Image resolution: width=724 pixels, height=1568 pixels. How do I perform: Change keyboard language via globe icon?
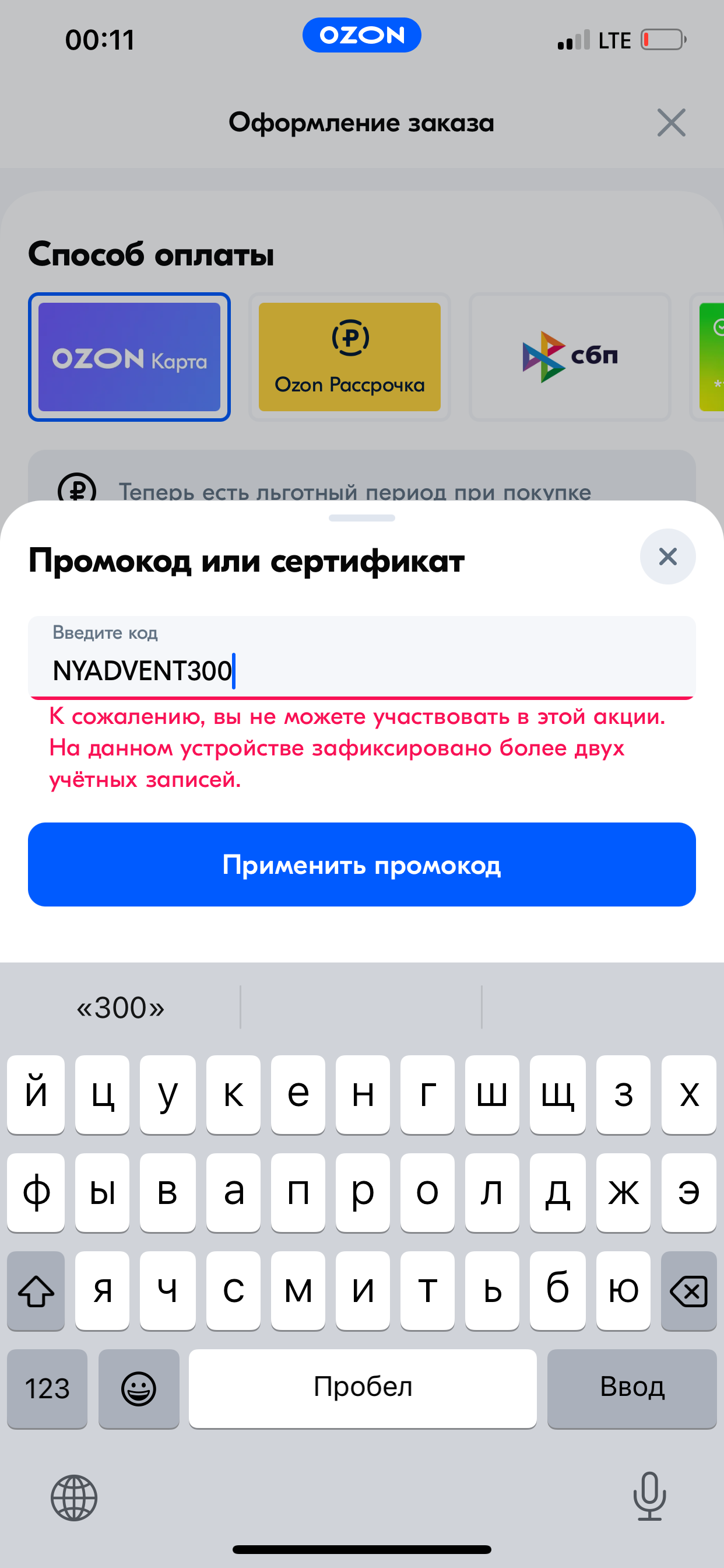pos(73,1498)
